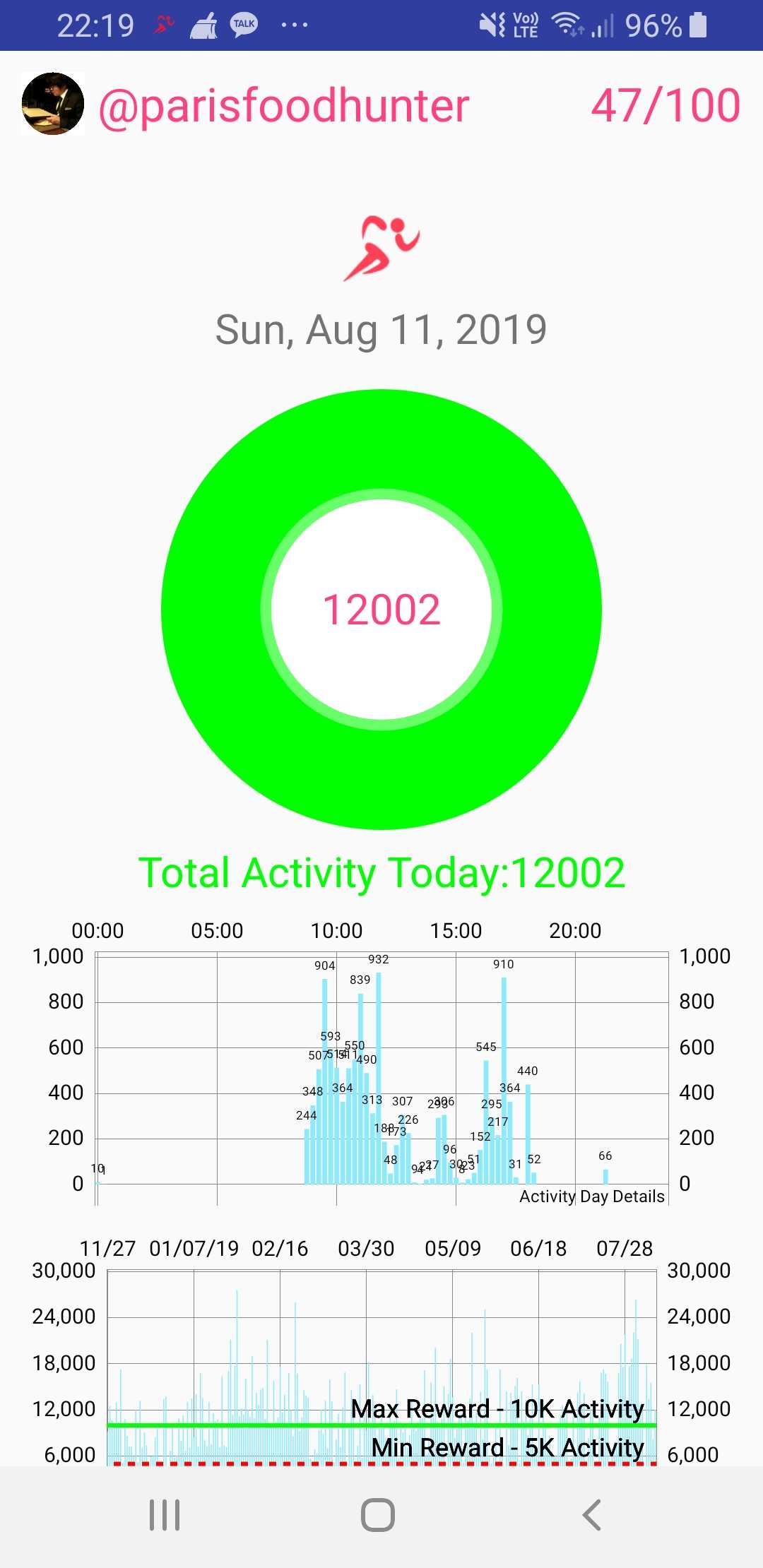Go back with the system back button

coord(591,1515)
